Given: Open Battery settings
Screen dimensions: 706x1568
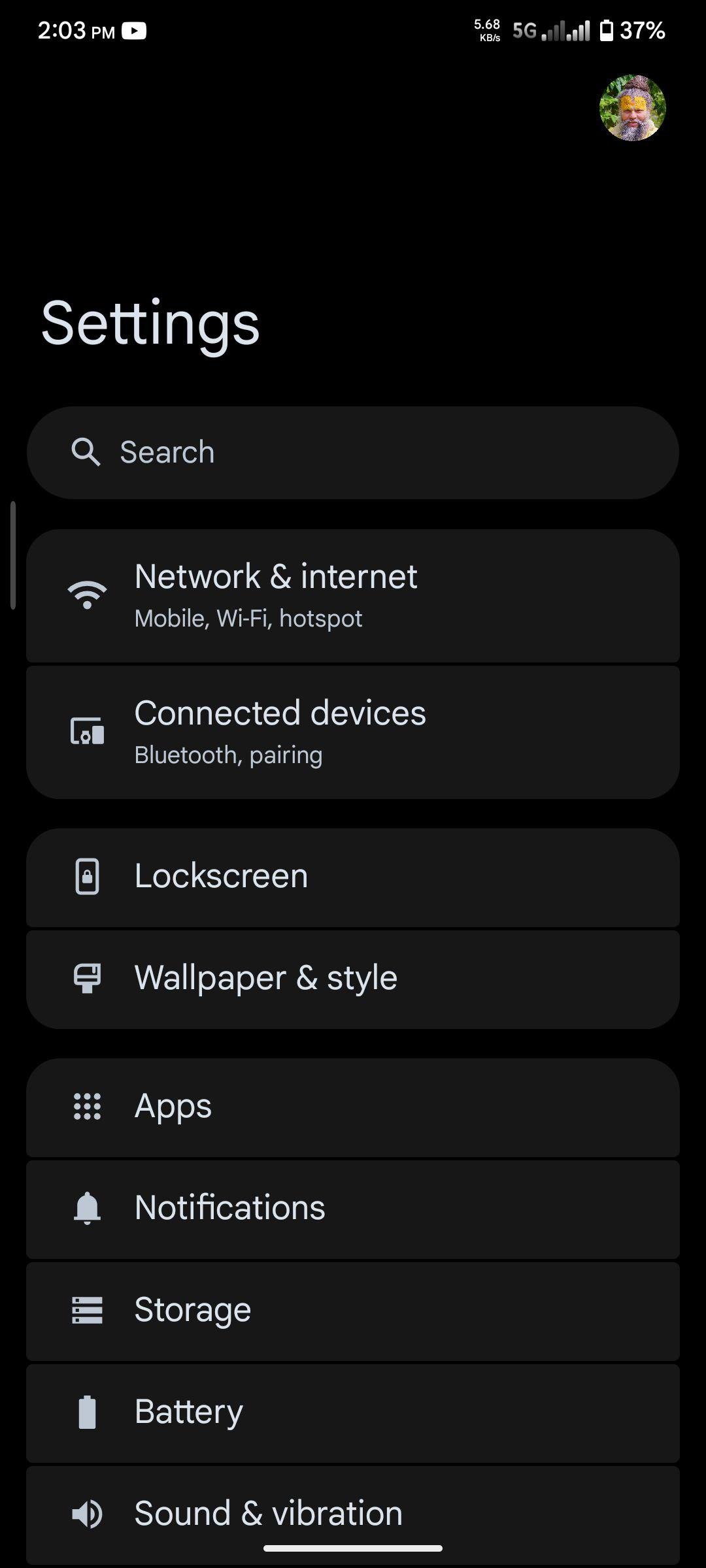Looking at the screenshot, I should pyautogui.click(x=353, y=1413).
